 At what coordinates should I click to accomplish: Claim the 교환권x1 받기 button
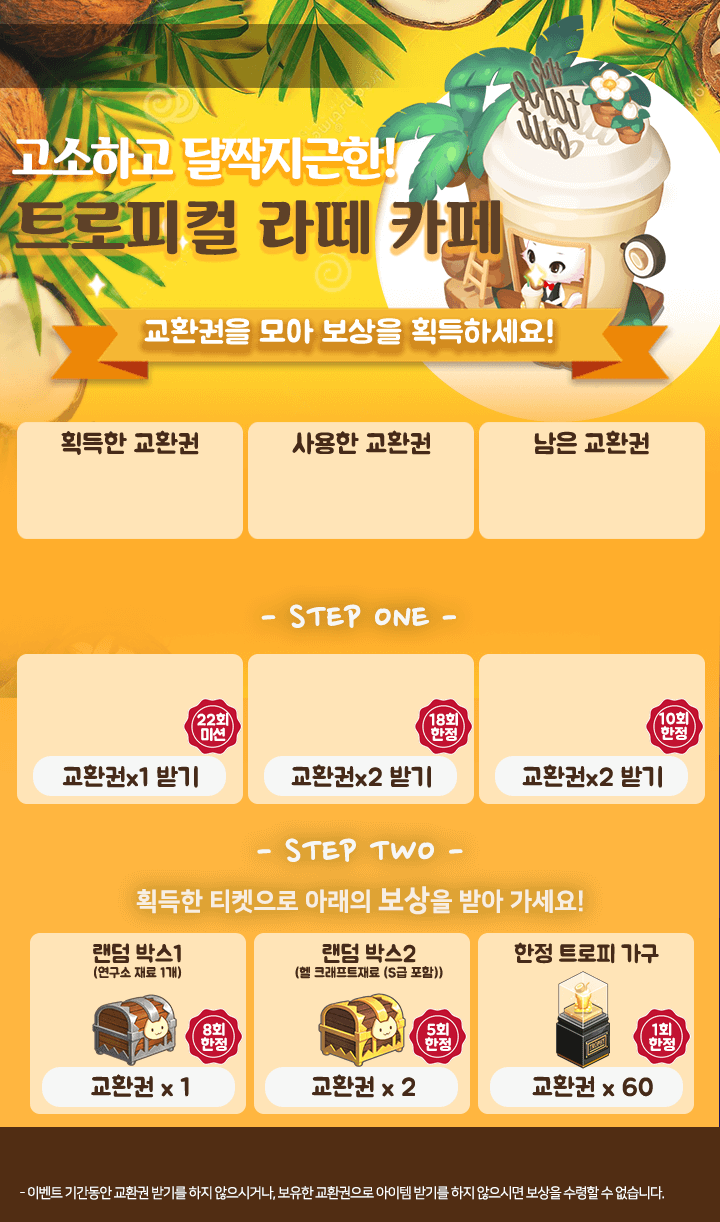pos(130,776)
